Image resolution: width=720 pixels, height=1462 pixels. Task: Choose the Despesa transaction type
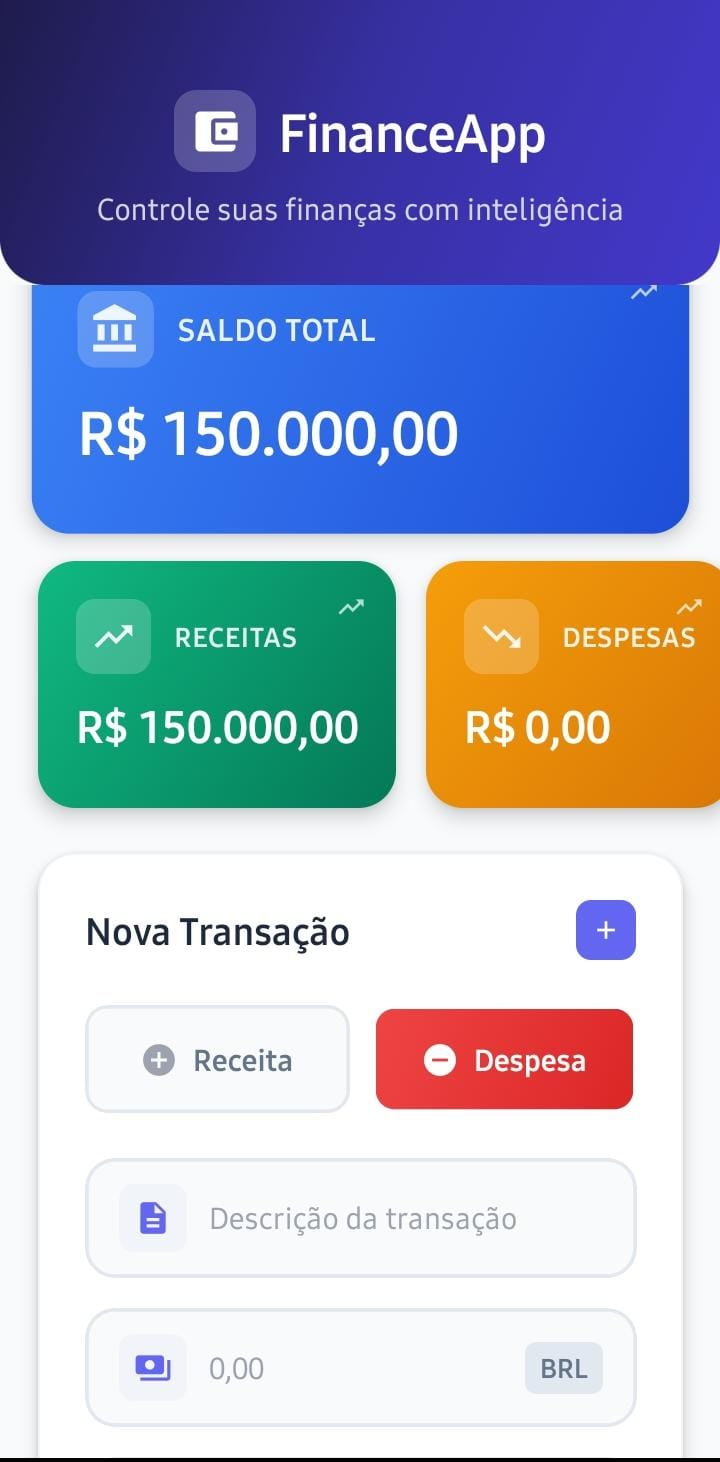[x=504, y=1060]
